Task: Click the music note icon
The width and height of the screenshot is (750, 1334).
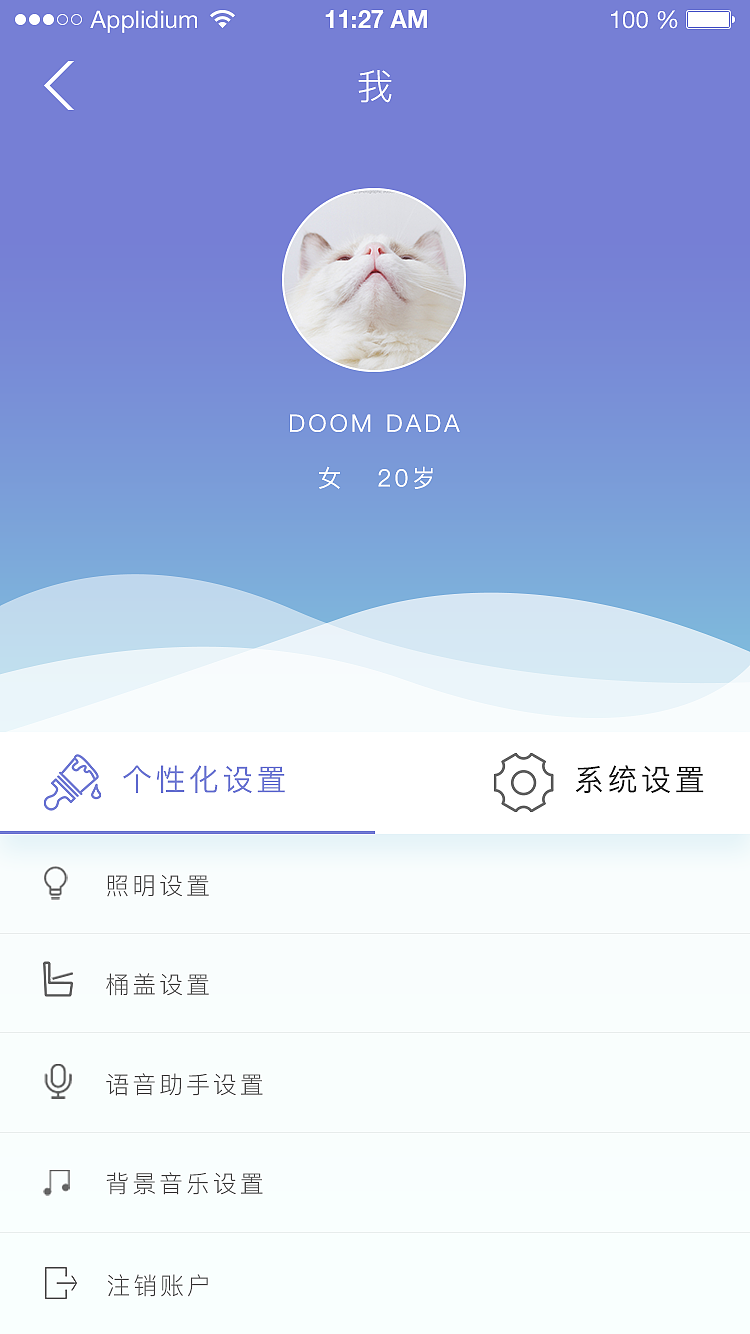Action: (57, 1182)
